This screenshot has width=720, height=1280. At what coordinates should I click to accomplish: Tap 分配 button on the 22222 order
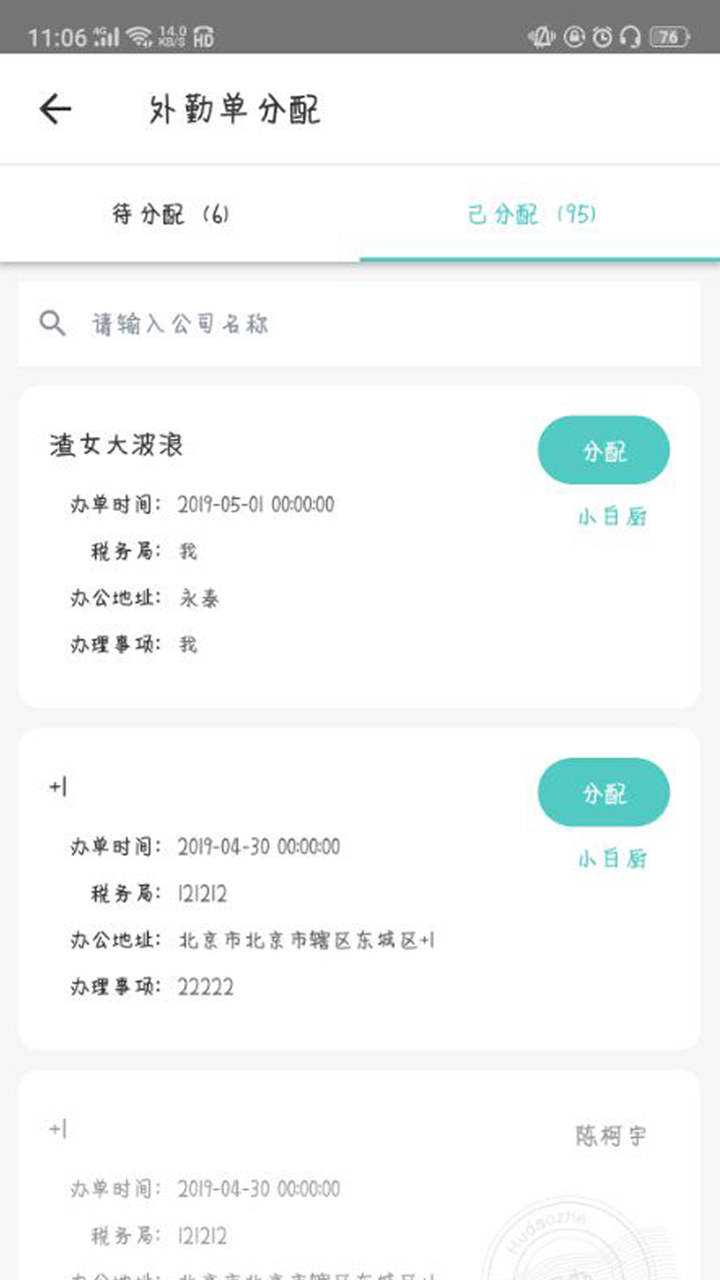pos(603,793)
